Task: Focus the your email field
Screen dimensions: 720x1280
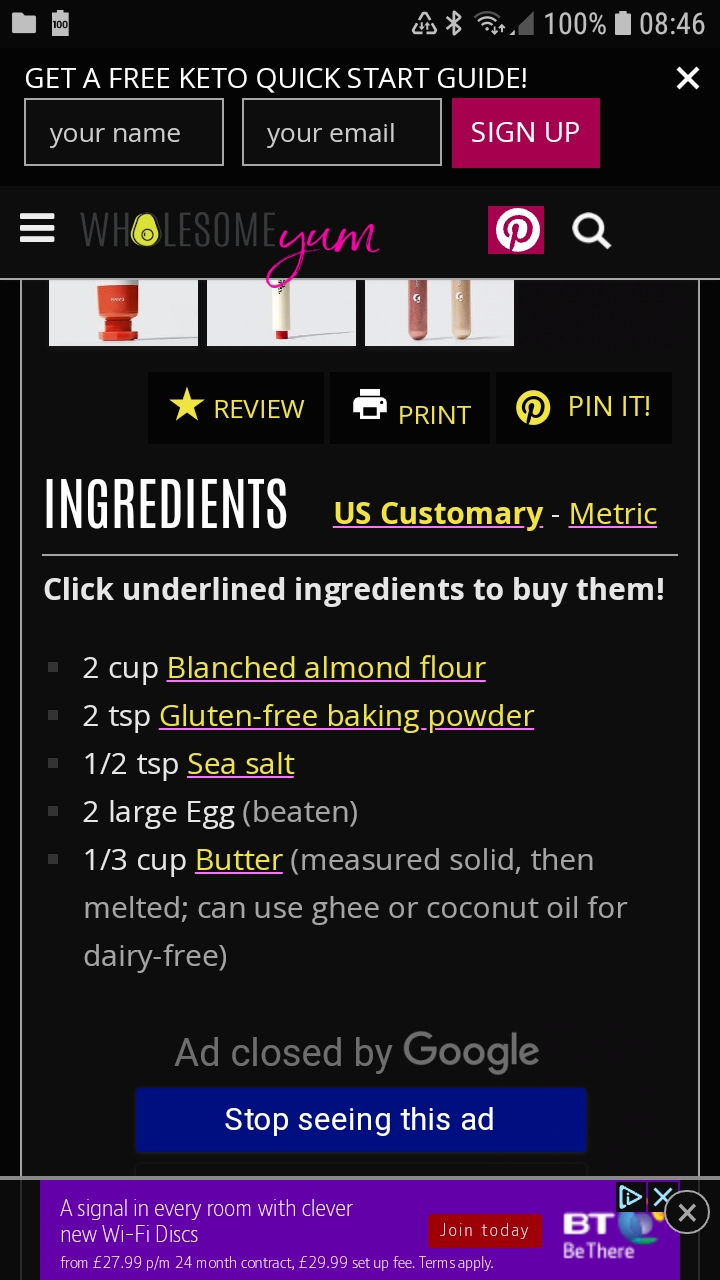Action: point(341,133)
